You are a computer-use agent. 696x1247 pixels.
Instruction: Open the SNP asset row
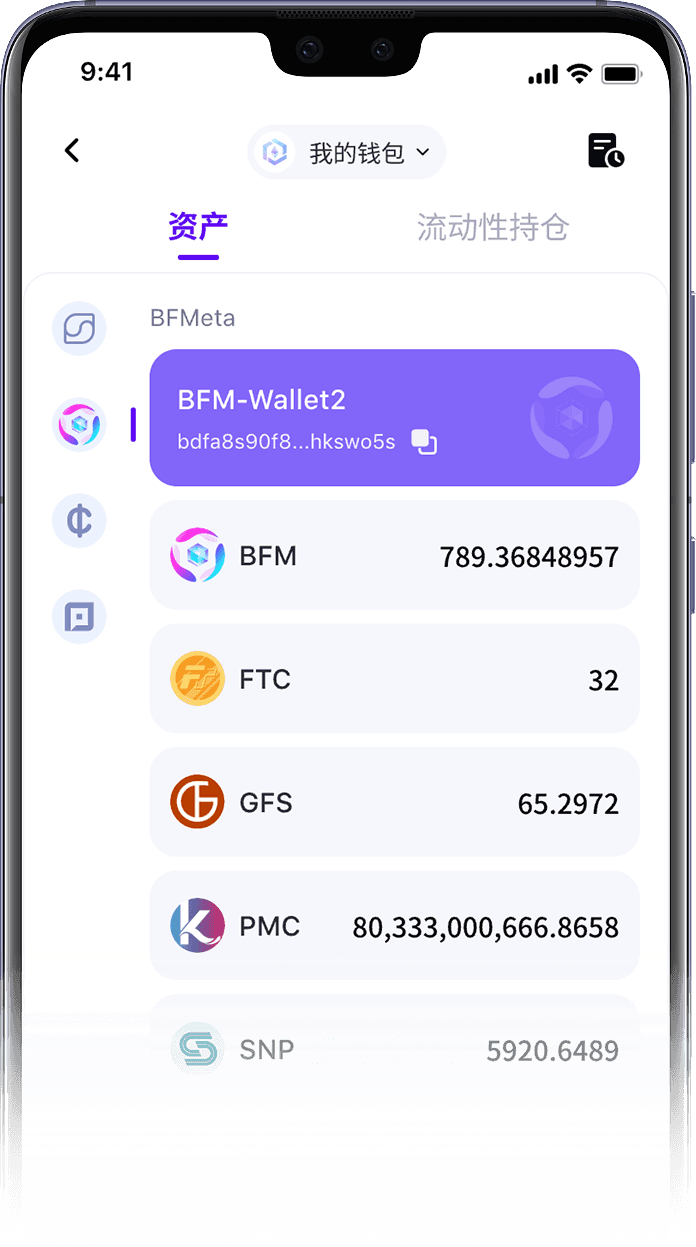pyautogui.click(x=394, y=1049)
